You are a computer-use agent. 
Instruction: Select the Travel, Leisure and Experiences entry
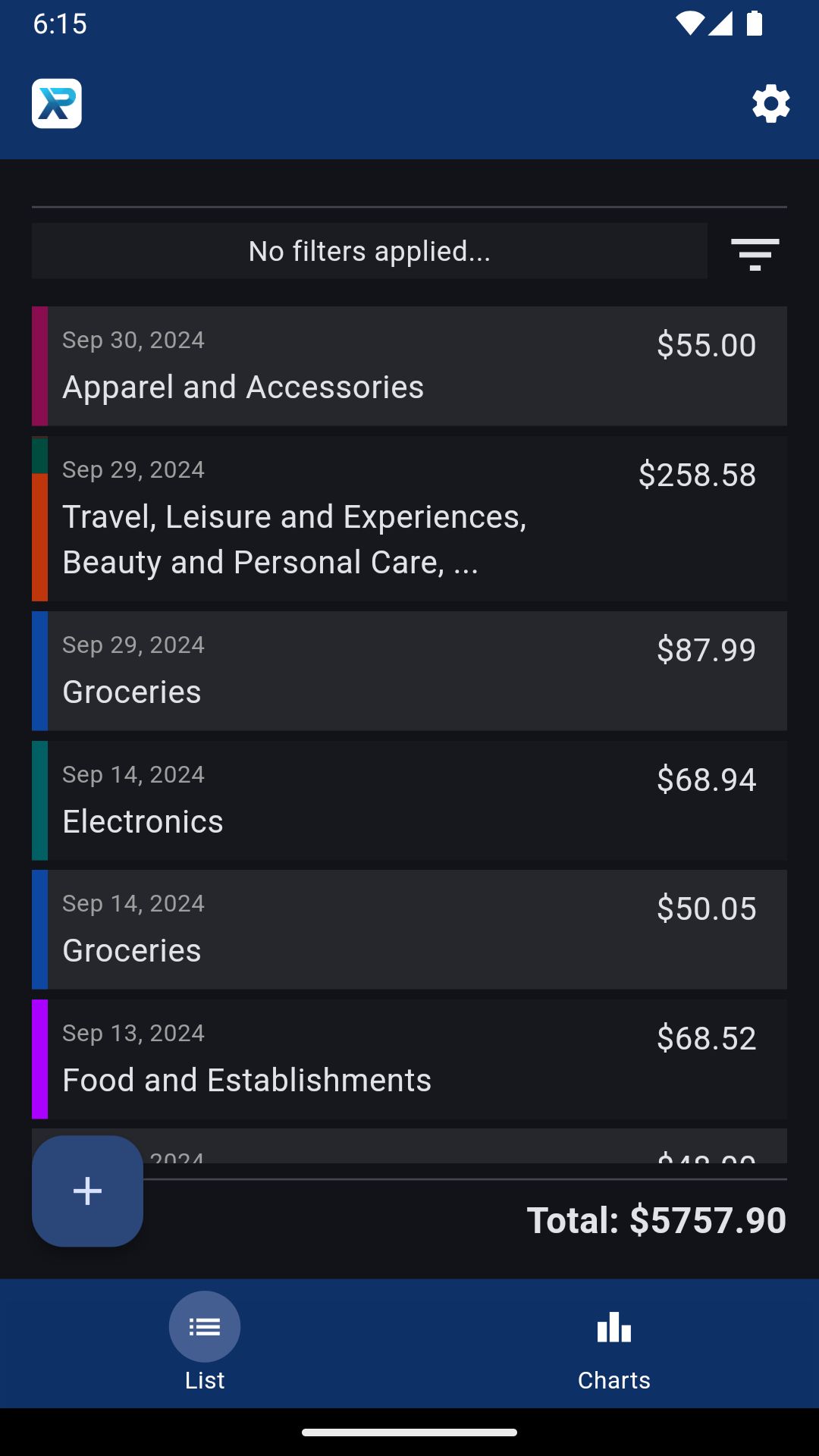409,518
